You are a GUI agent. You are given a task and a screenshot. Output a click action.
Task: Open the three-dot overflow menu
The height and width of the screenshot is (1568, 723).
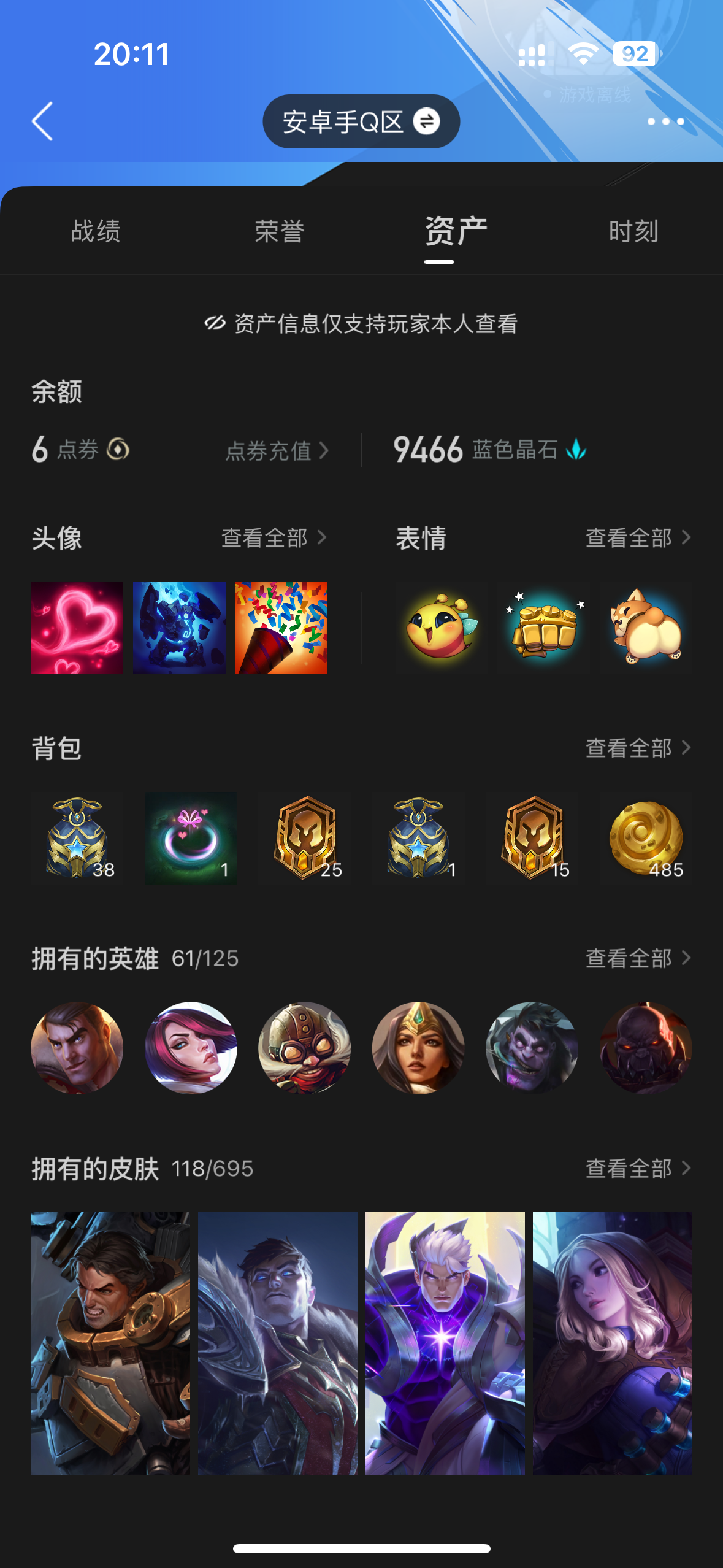[665, 121]
